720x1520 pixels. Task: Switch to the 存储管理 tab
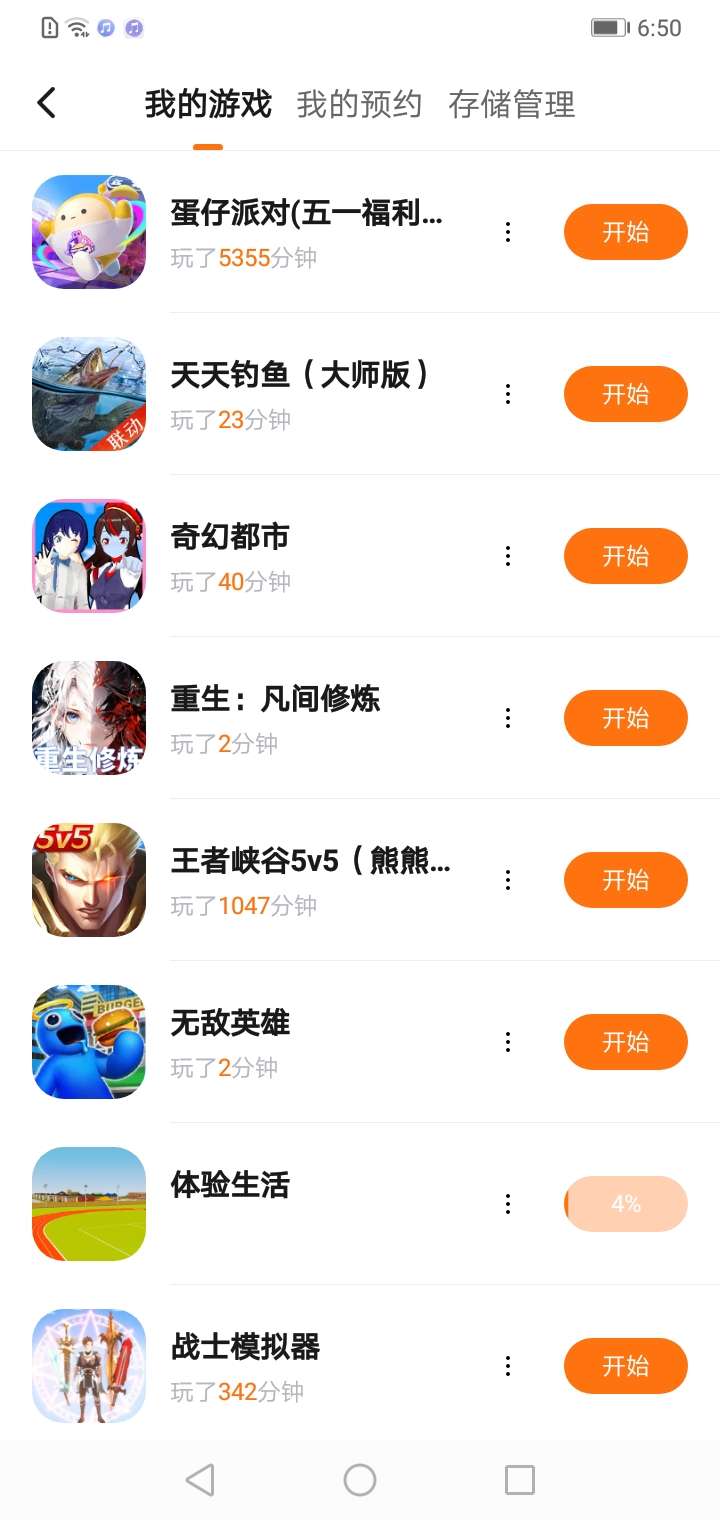(x=511, y=104)
